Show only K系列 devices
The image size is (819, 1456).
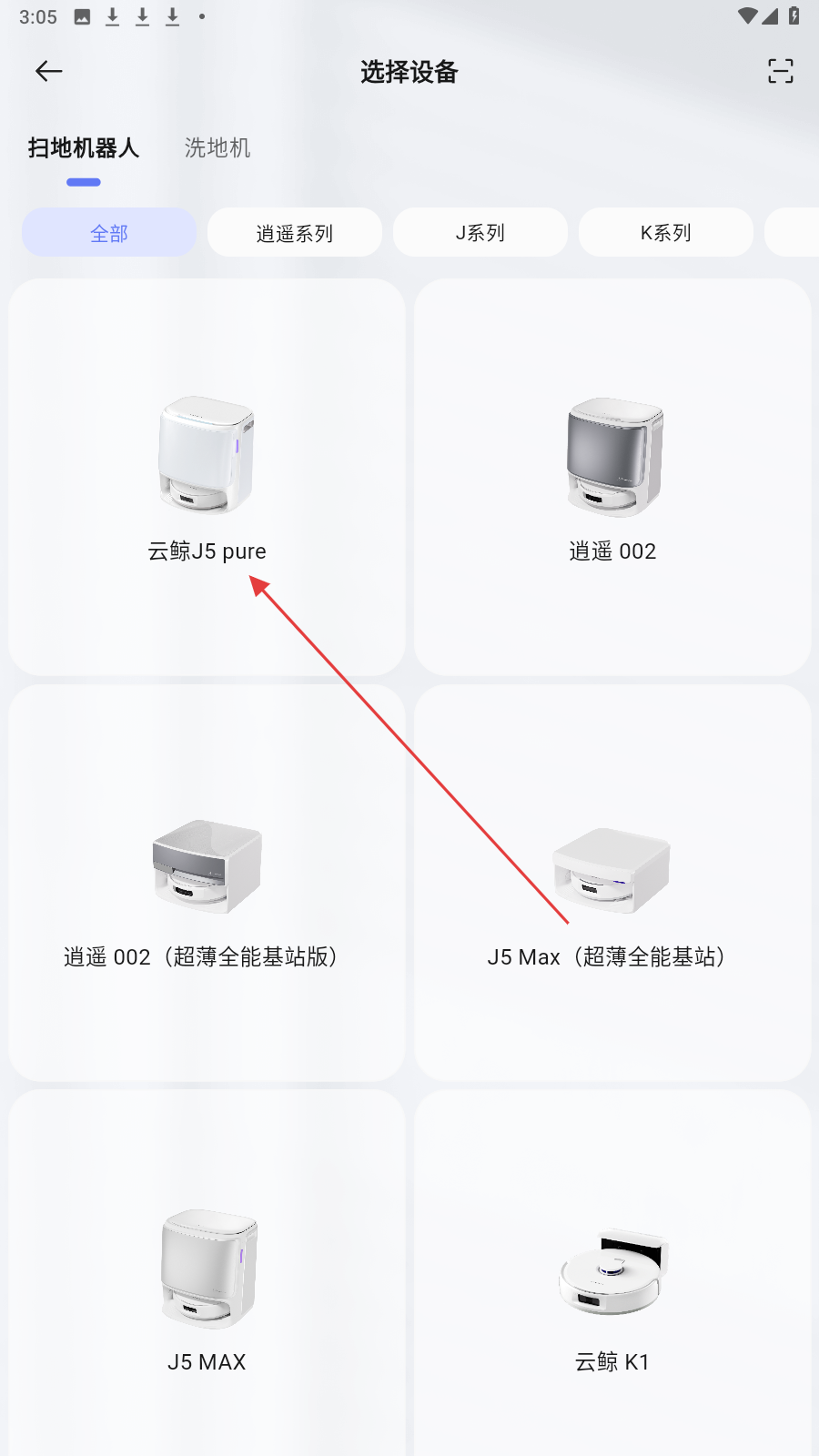coord(665,233)
